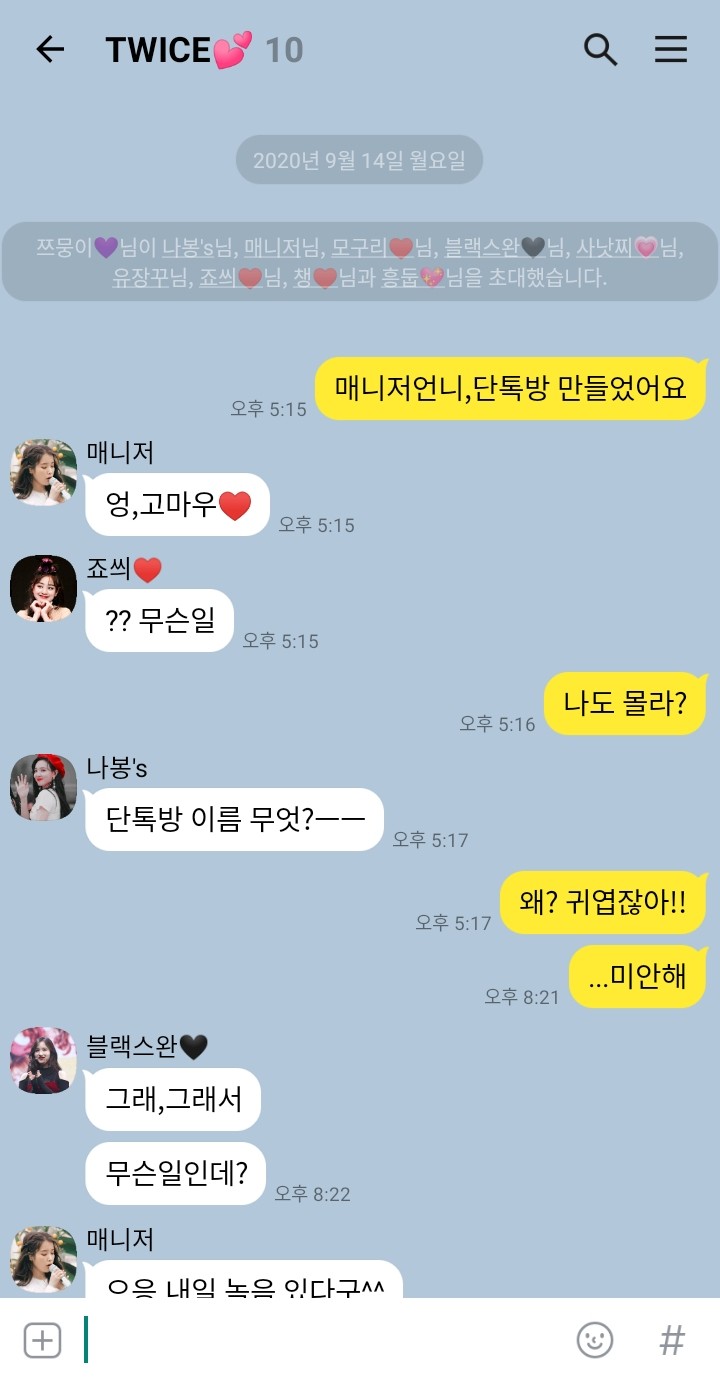The height and width of the screenshot is (1382, 720).
Task: Tap the message input field
Action: coord(320,1340)
